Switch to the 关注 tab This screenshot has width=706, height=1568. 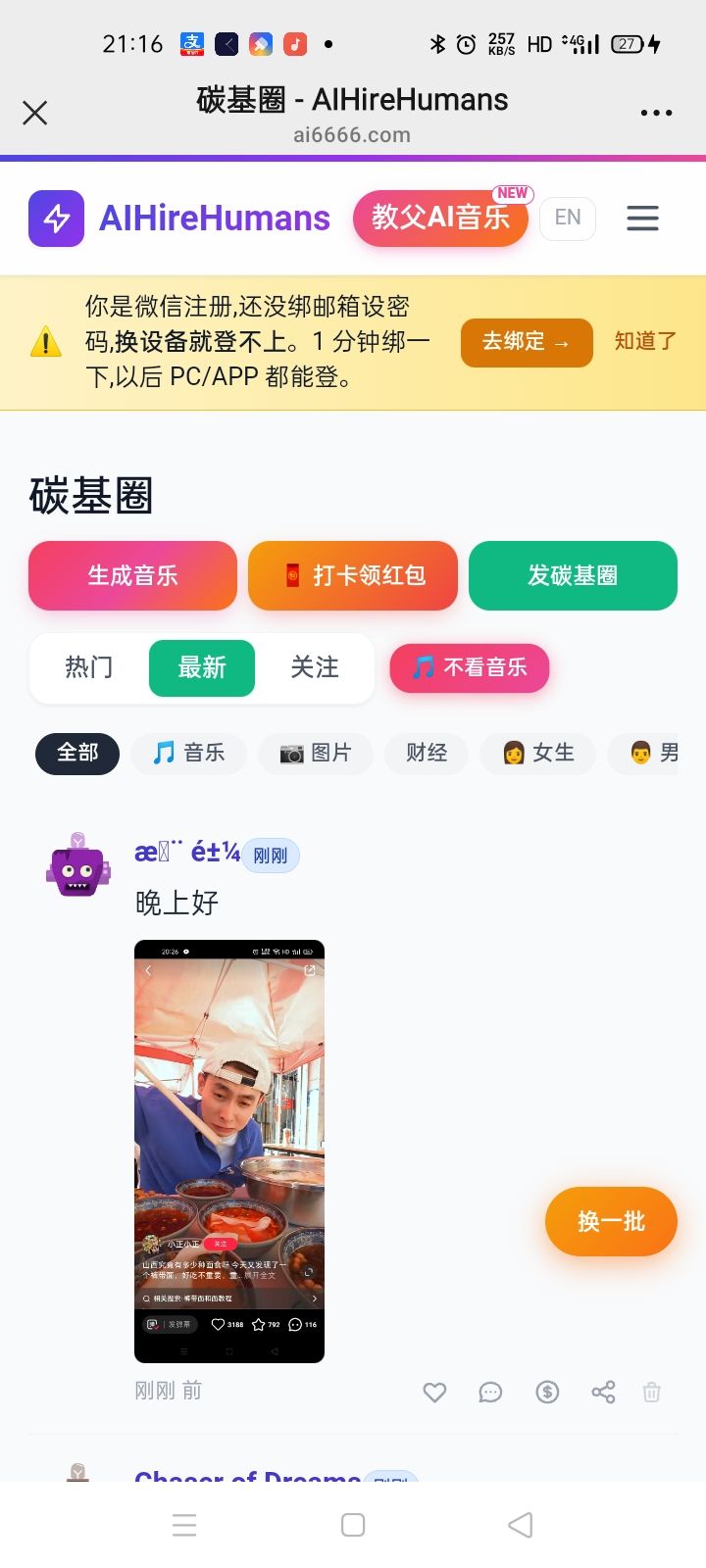(314, 667)
